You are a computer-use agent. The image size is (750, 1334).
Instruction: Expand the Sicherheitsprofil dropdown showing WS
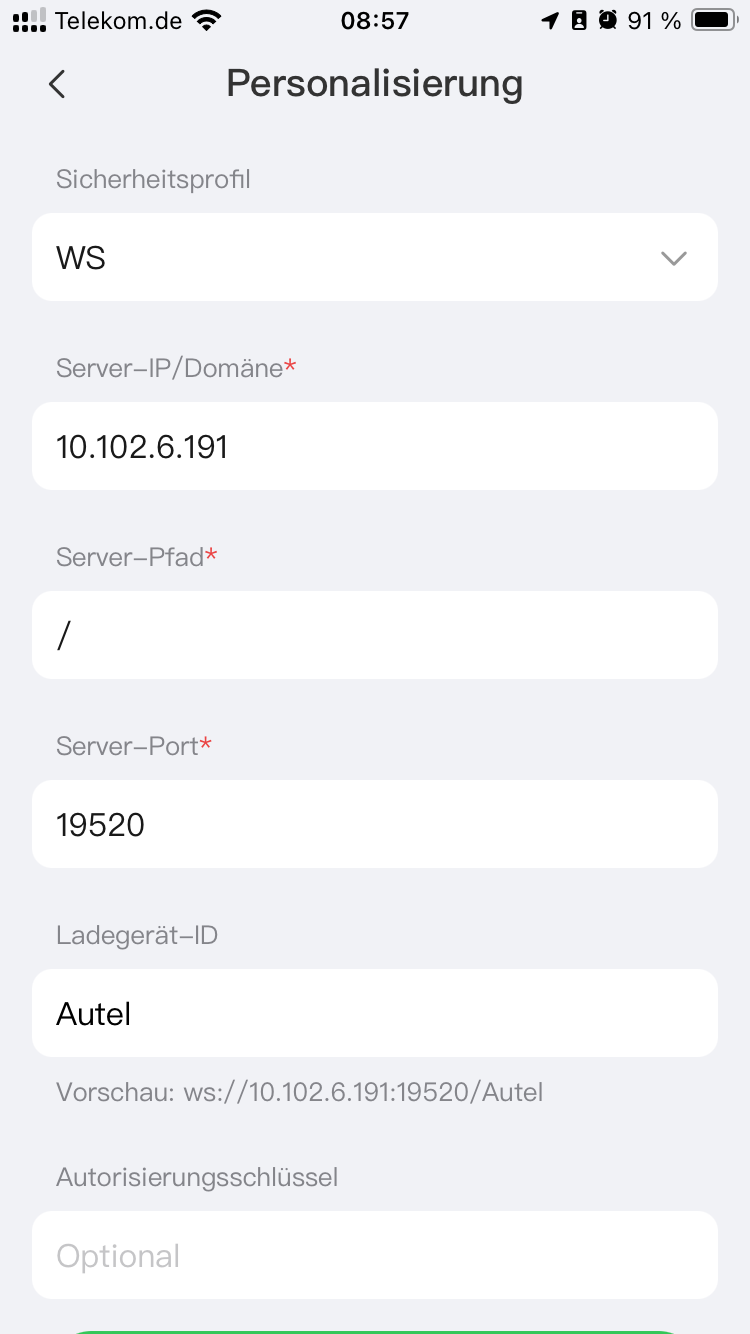375,257
